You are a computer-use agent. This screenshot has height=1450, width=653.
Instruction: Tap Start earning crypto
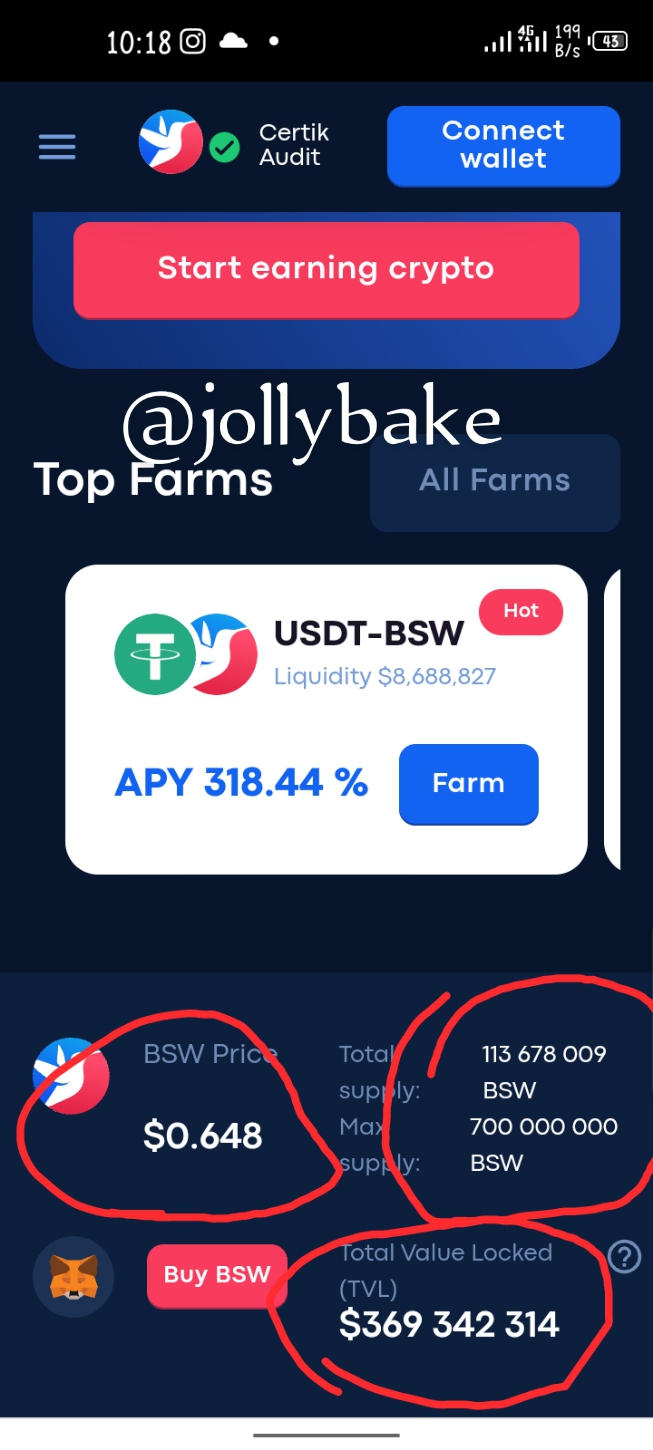[326, 269]
